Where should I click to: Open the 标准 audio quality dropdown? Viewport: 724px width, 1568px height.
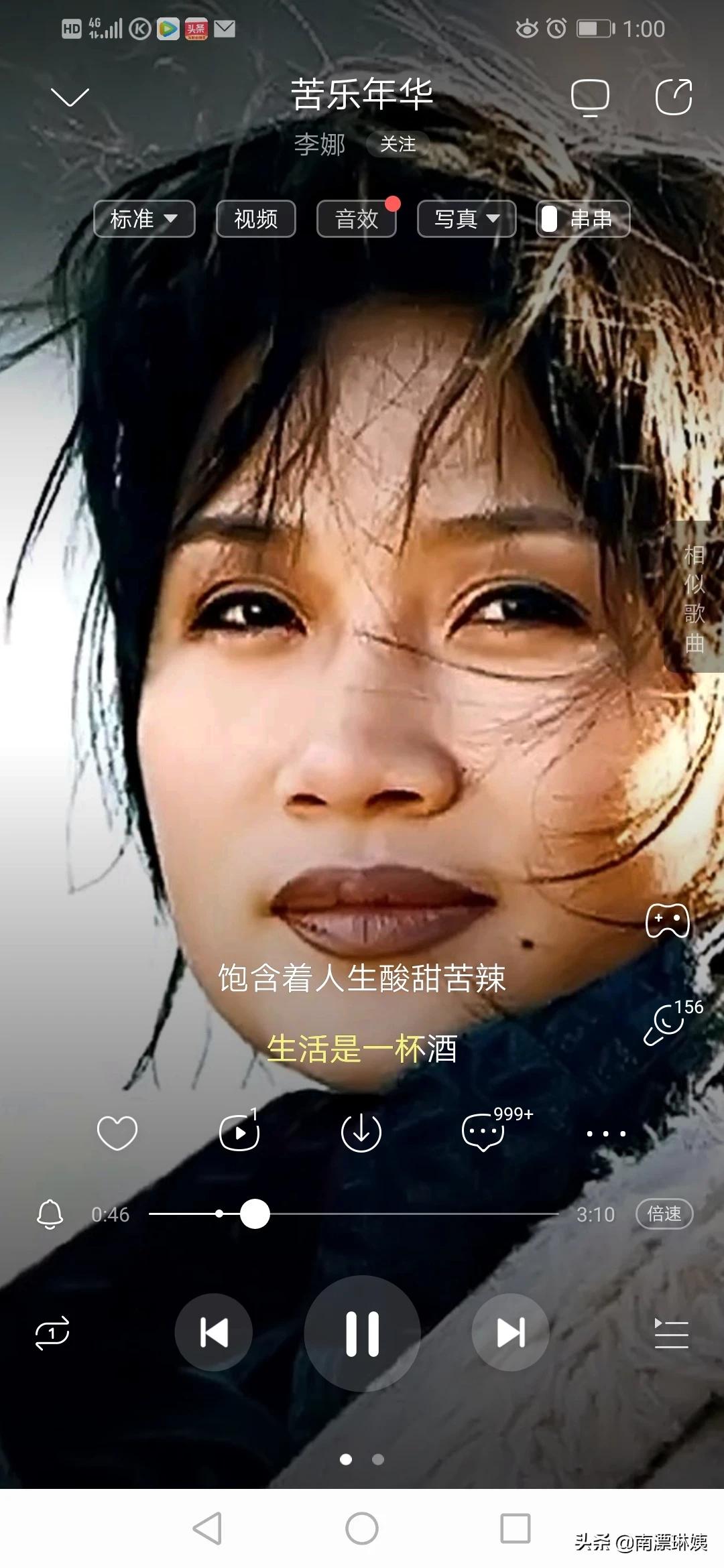[x=144, y=218]
